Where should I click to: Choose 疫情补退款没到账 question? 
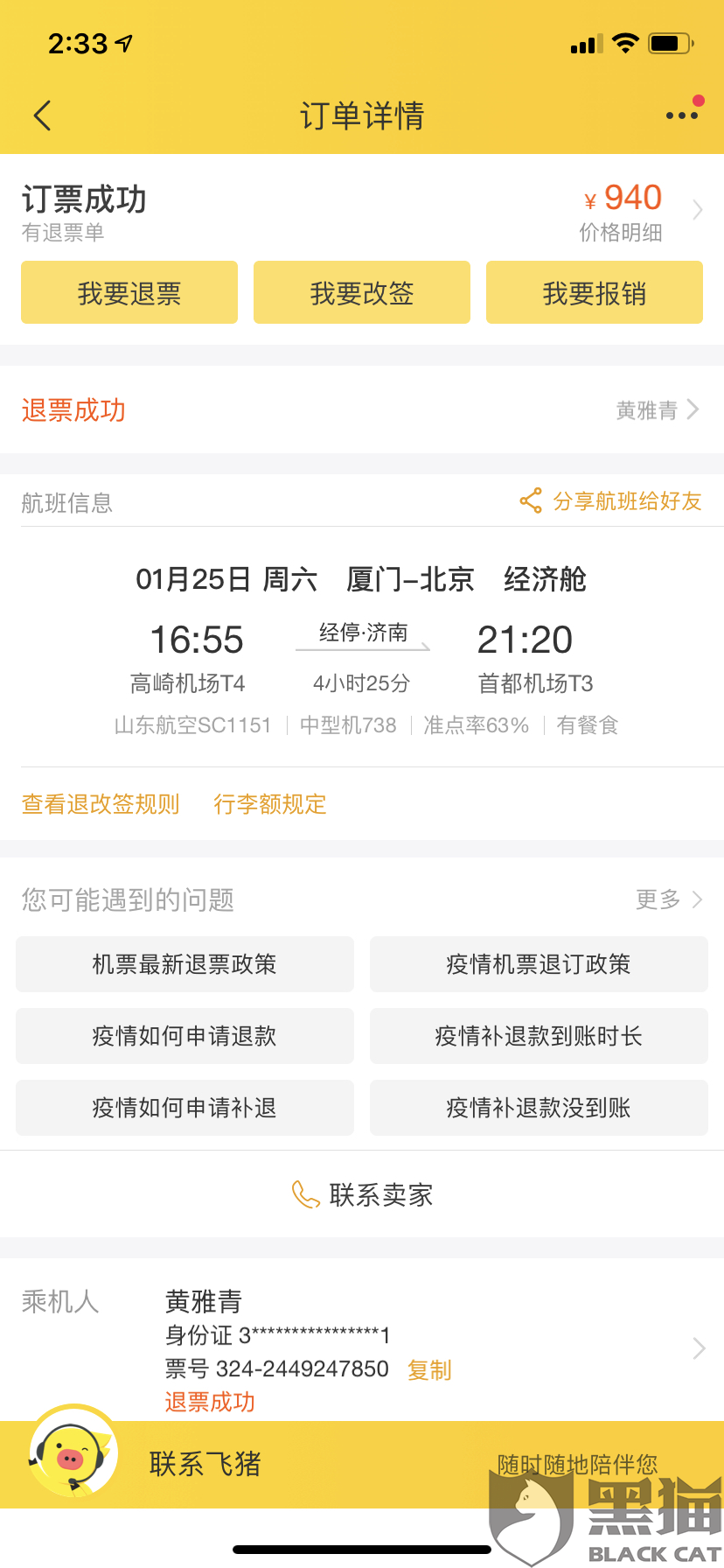(x=539, y=1108)
